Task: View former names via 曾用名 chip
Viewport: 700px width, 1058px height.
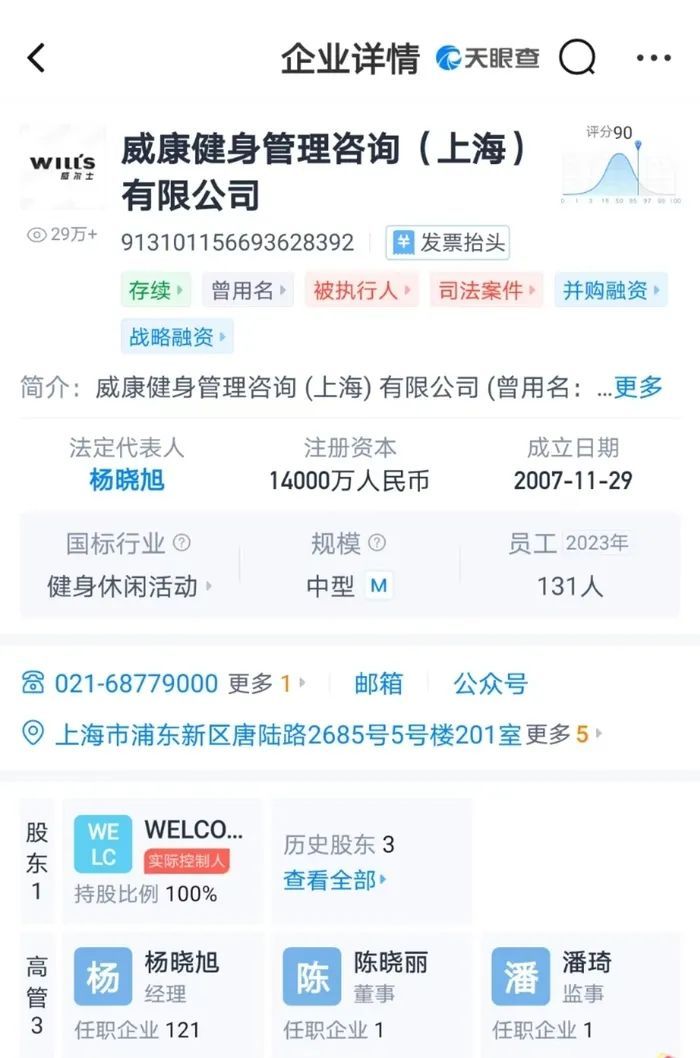Action: pyautogui.click(x=248, y=291)
